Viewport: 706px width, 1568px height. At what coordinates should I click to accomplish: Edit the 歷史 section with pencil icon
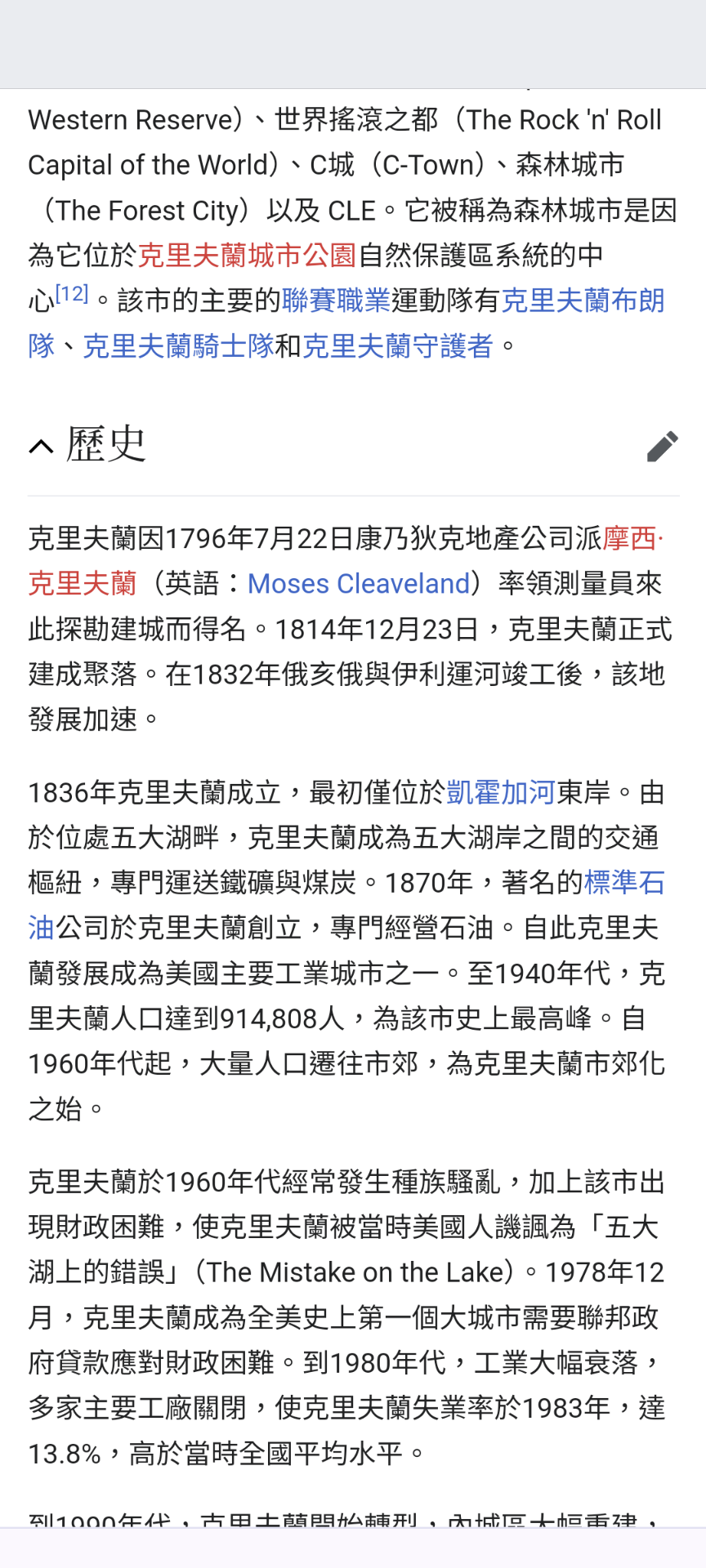[662, 446]
